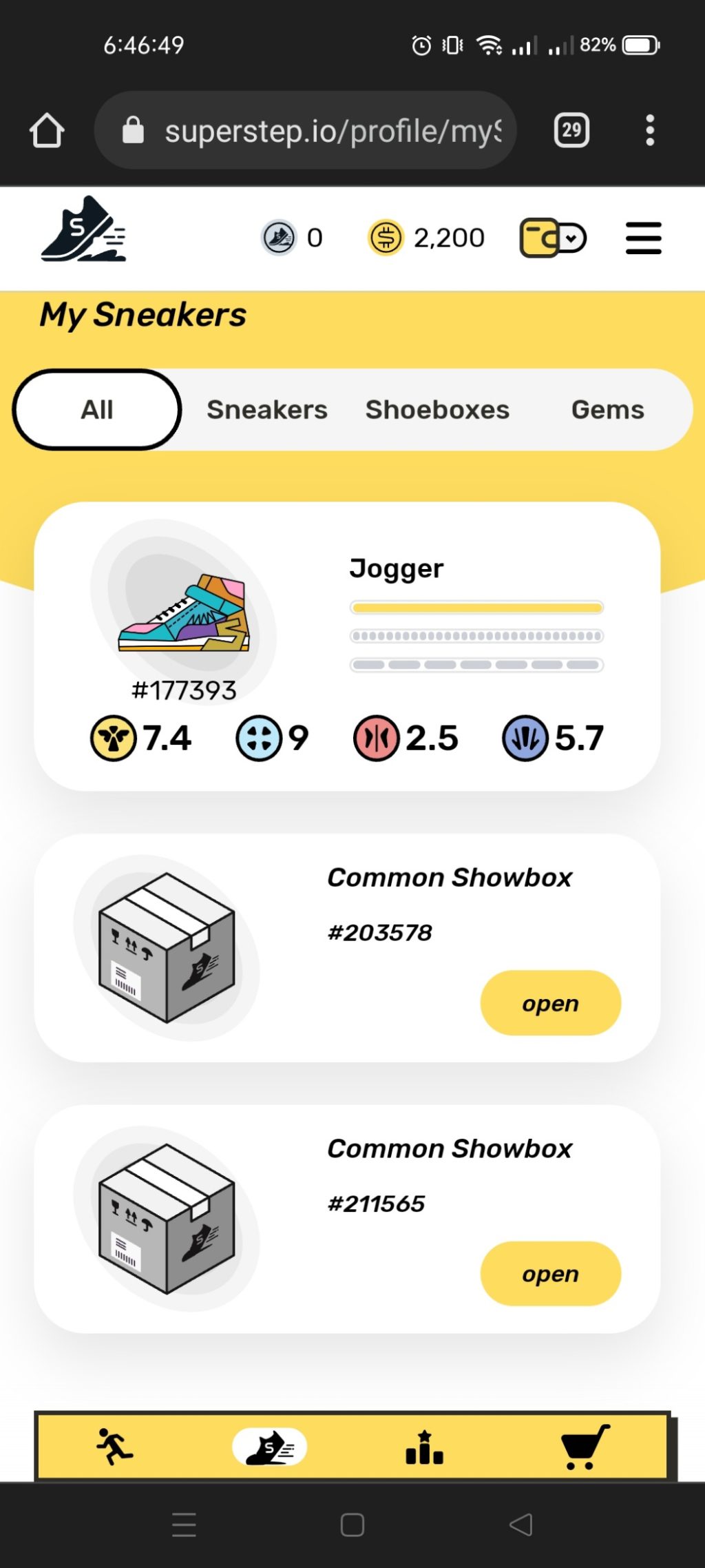Tap the SuperStep logo

(x=83, y=231)
